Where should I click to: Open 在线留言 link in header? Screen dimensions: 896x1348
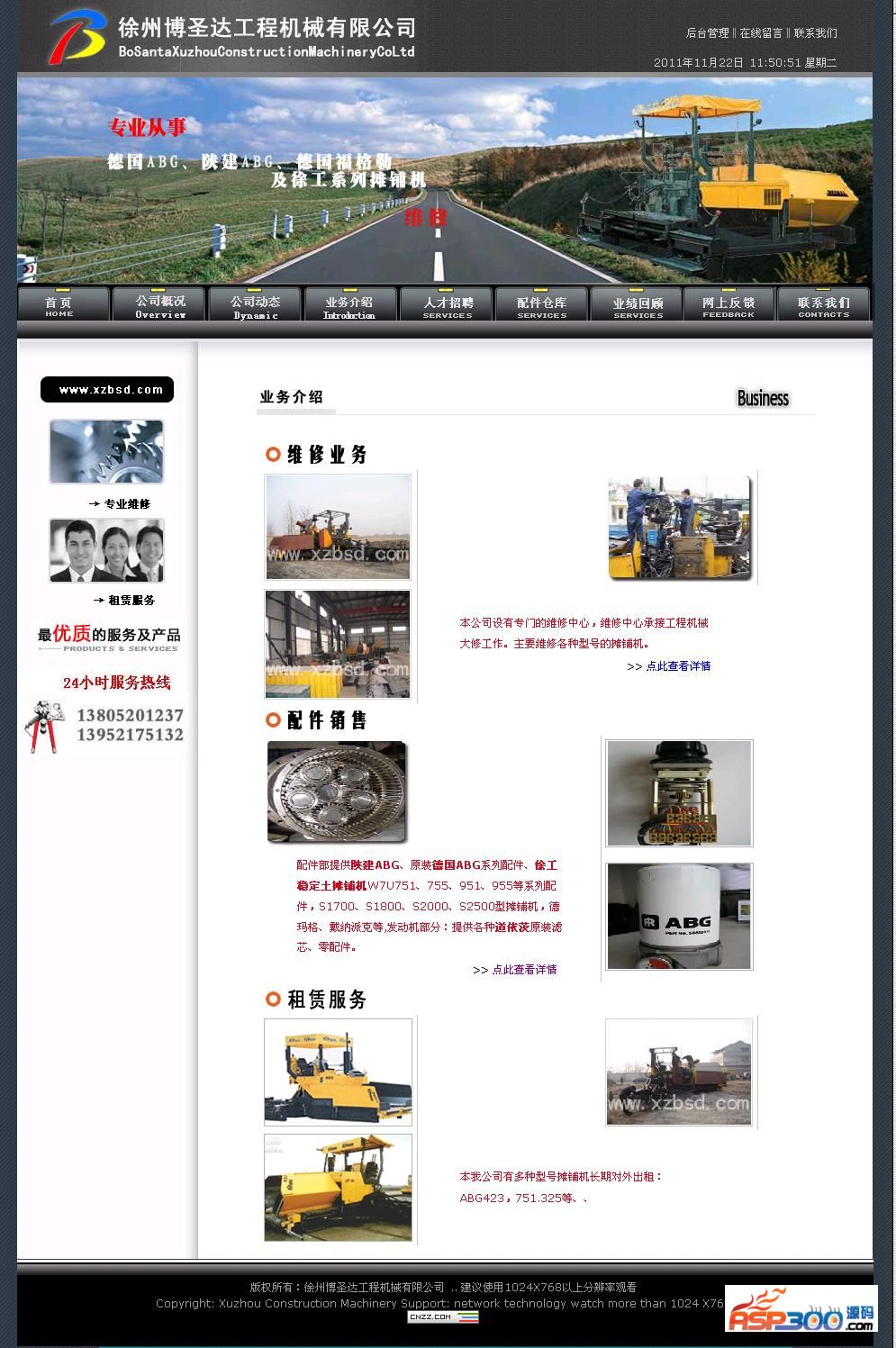pyautogui.click(x=761, y=33)
